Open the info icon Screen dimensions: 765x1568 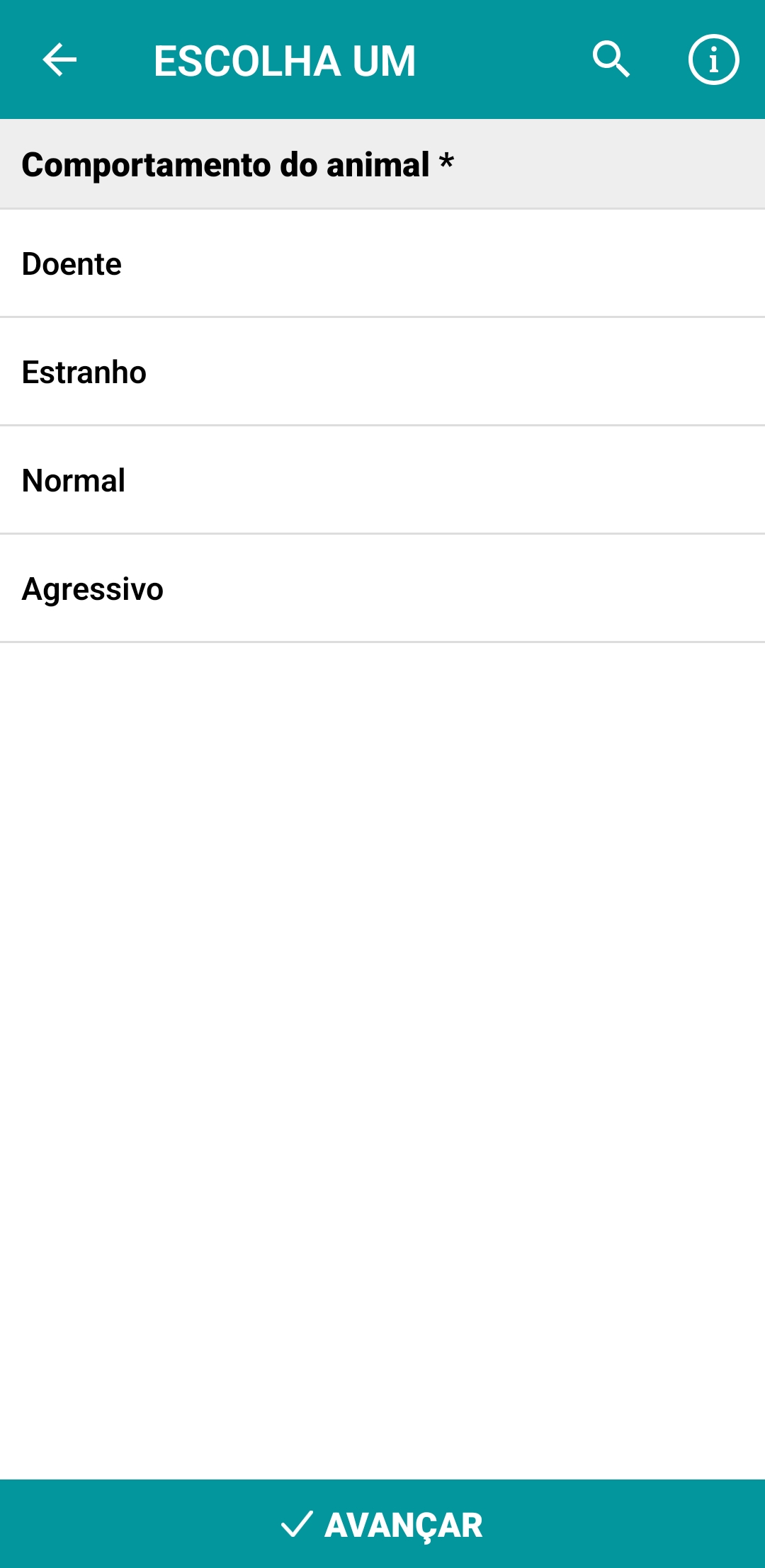coord(713,59)
